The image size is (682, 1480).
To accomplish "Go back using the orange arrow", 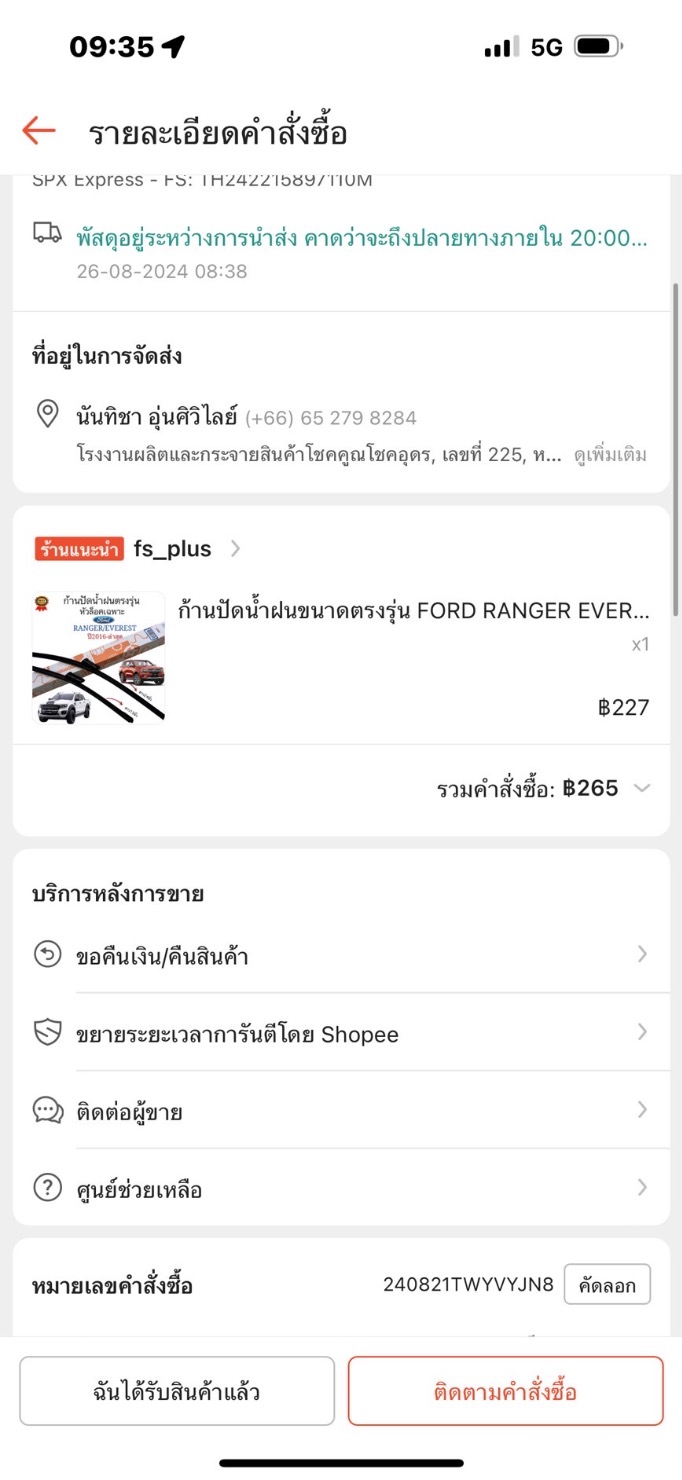I will click(38, 131).
